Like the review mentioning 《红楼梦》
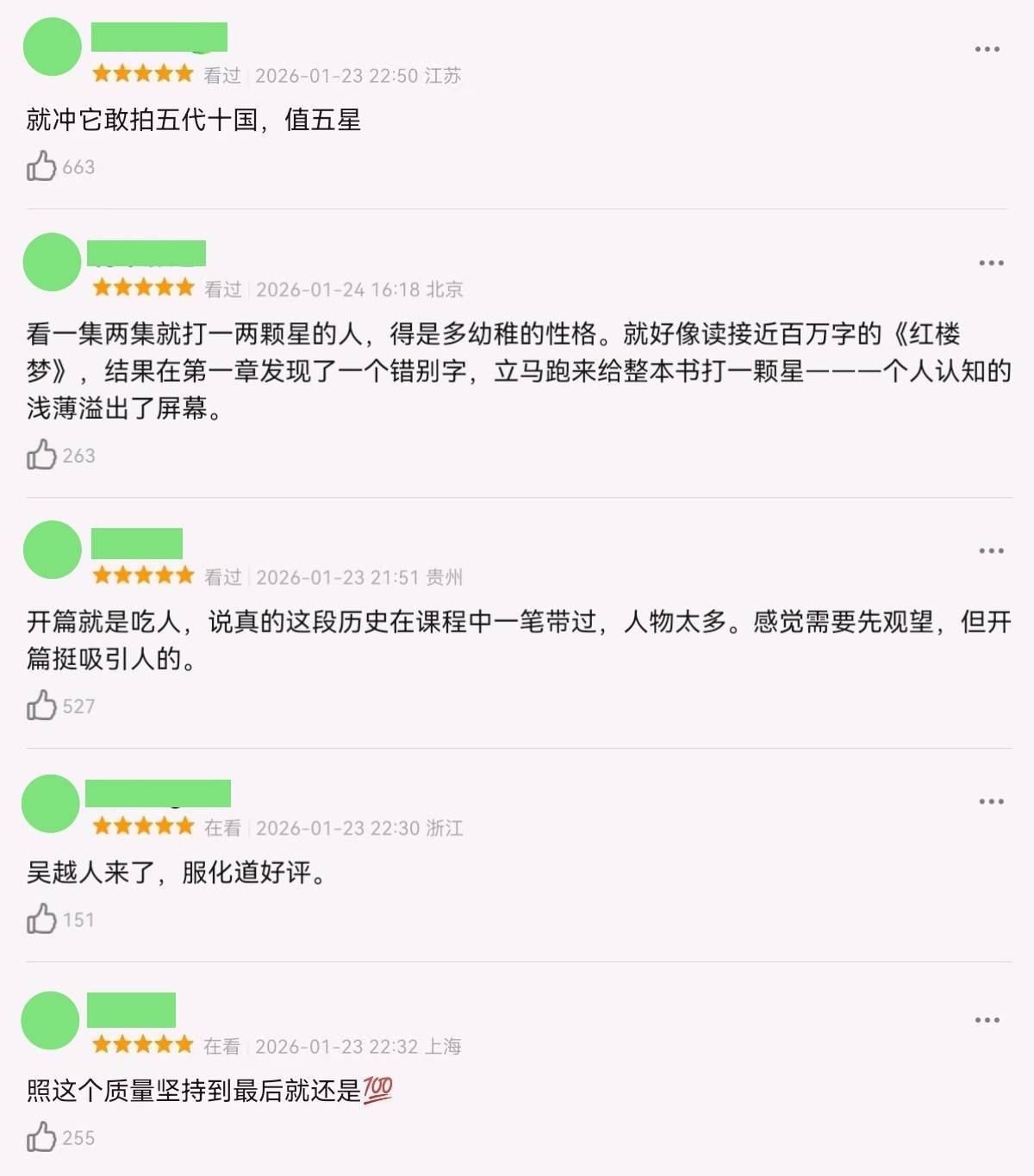This screenshot has height=1176, width=1034. pos(41,455)
